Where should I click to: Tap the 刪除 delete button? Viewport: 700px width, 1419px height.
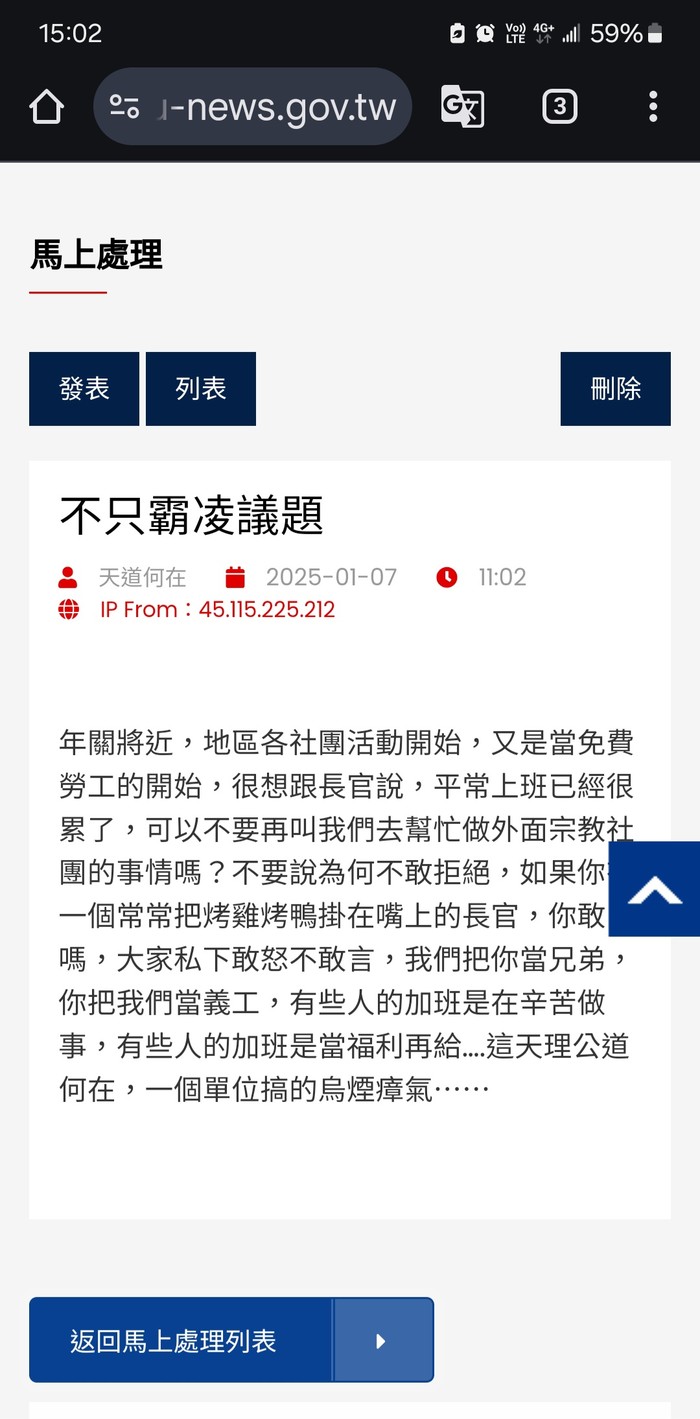616,389
